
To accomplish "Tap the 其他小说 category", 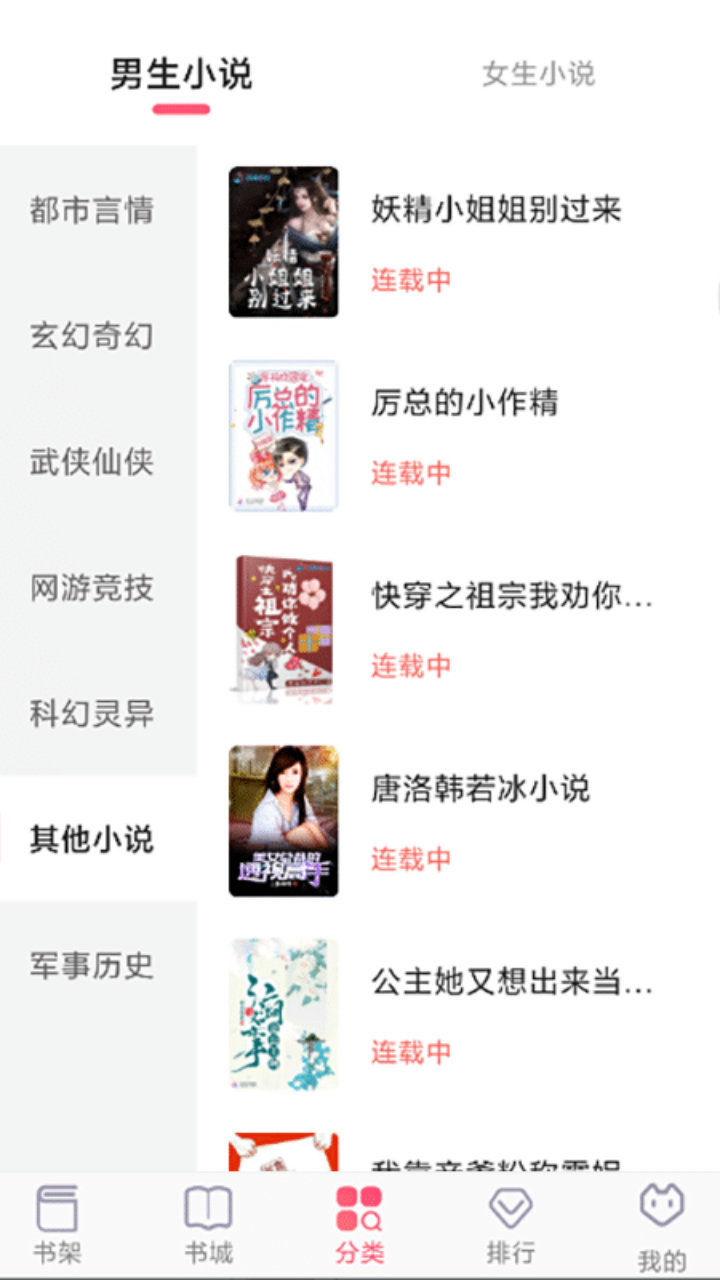I will [x=92, y=840].
